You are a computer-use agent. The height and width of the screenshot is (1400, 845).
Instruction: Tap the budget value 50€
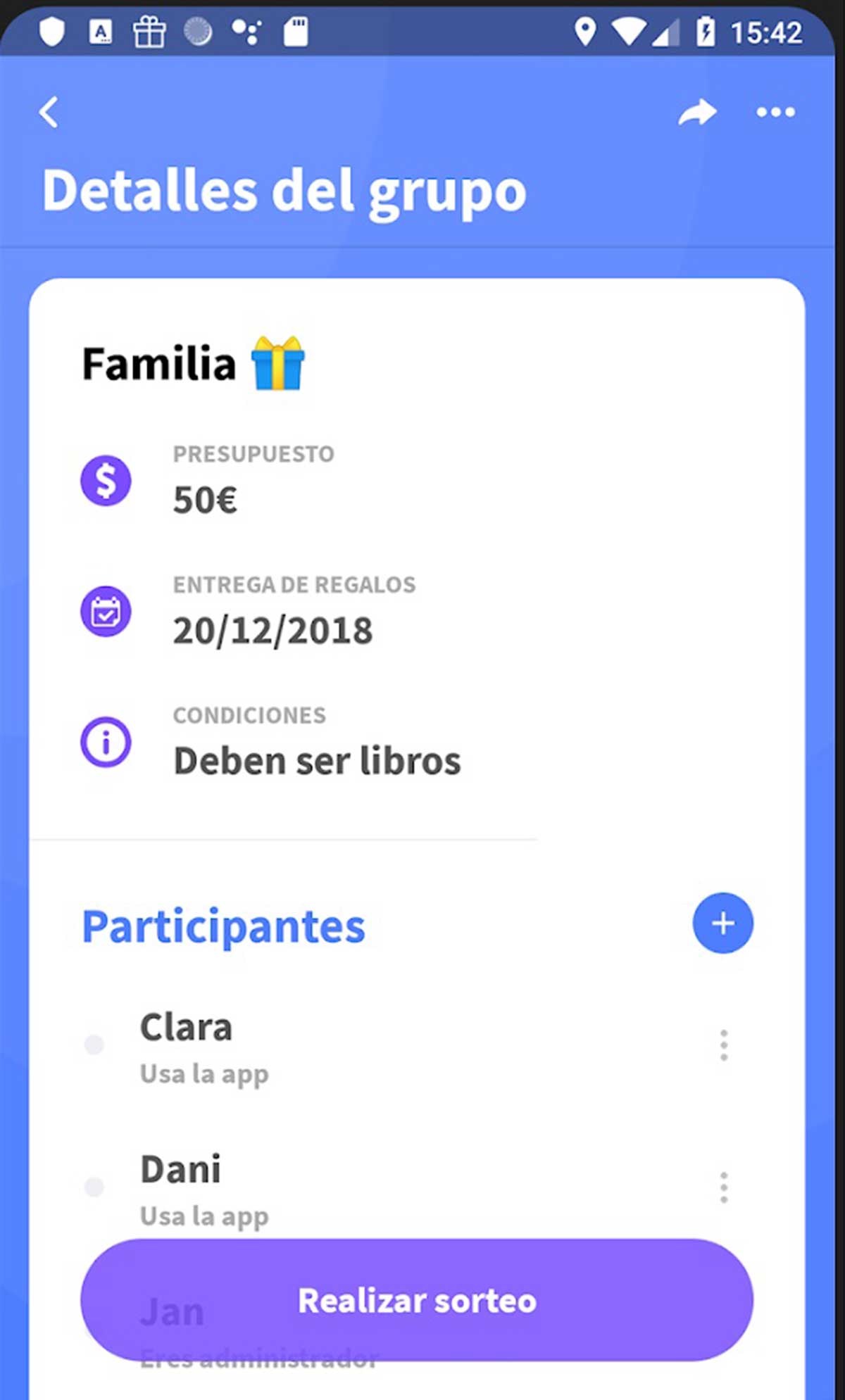[205, 500]
